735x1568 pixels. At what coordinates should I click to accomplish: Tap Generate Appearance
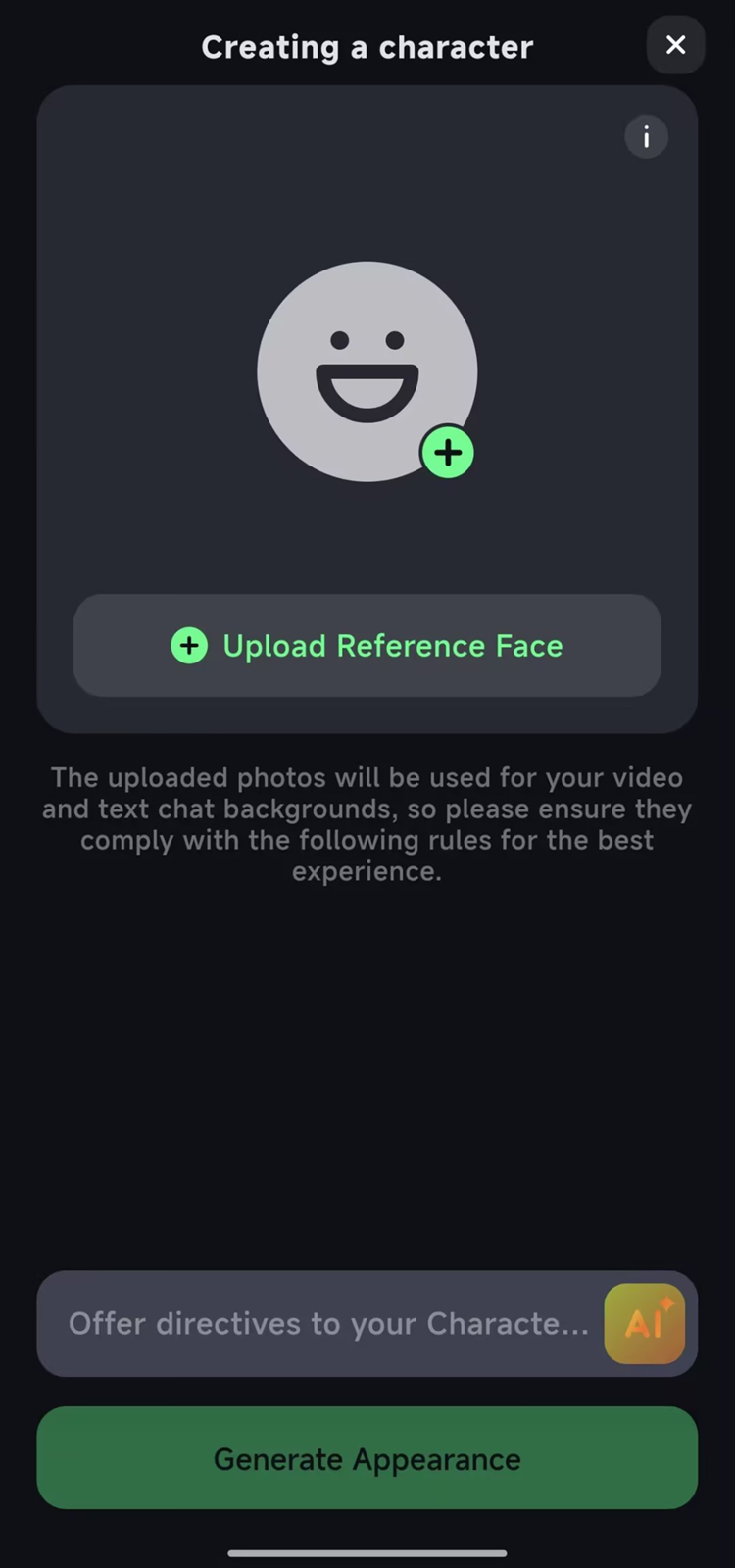[x=367, y=1458]
